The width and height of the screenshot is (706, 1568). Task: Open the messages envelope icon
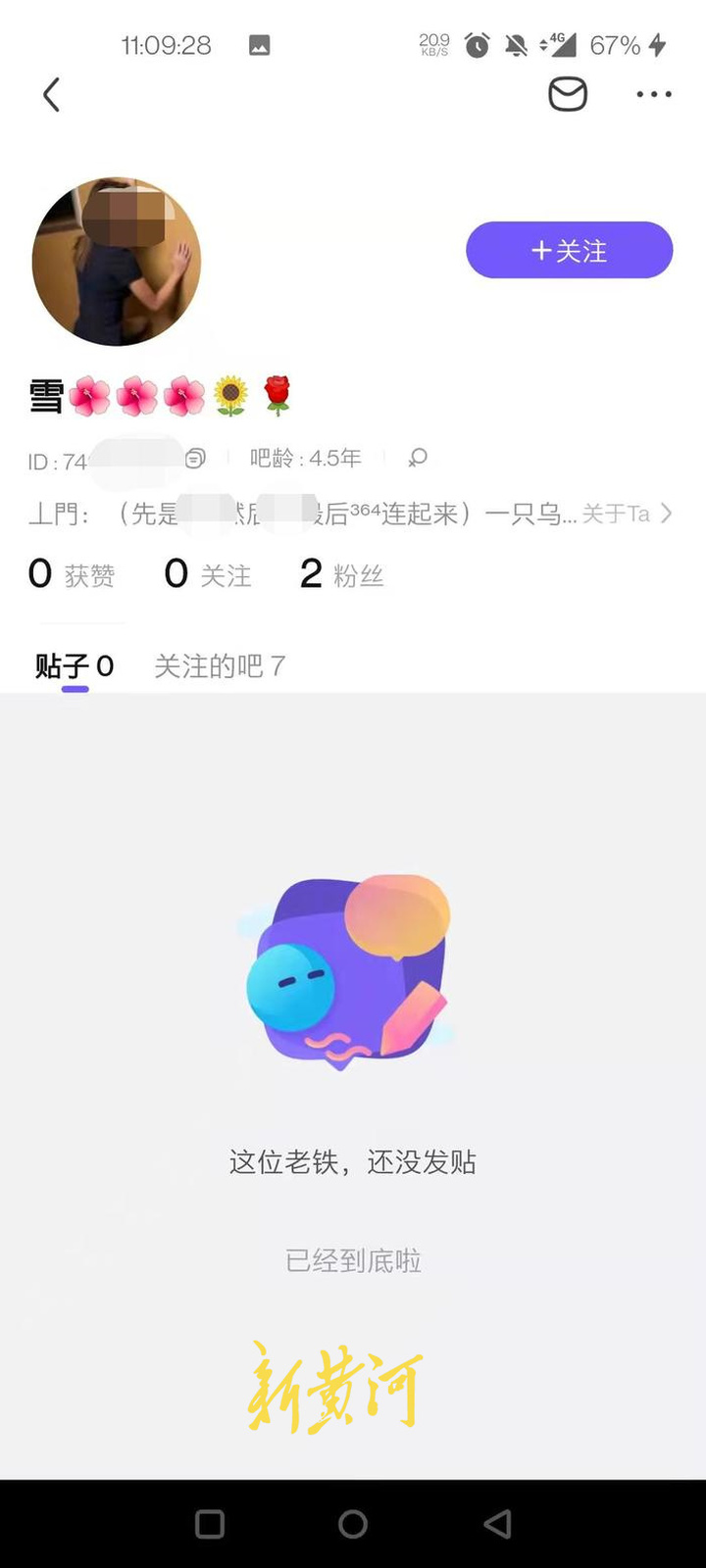click(568, 94)
